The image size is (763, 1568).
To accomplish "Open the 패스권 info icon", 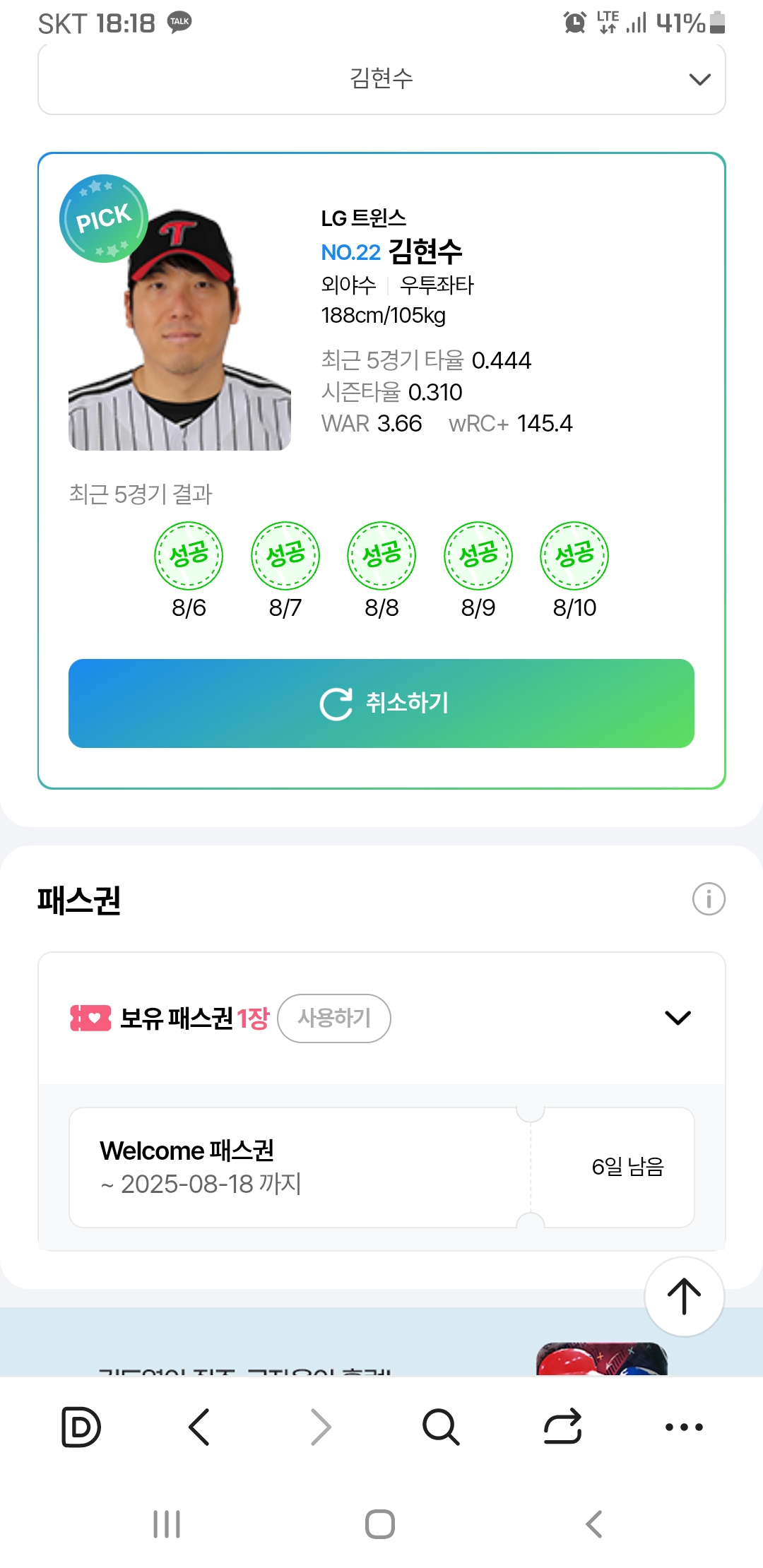I will [x=709, y=899].
